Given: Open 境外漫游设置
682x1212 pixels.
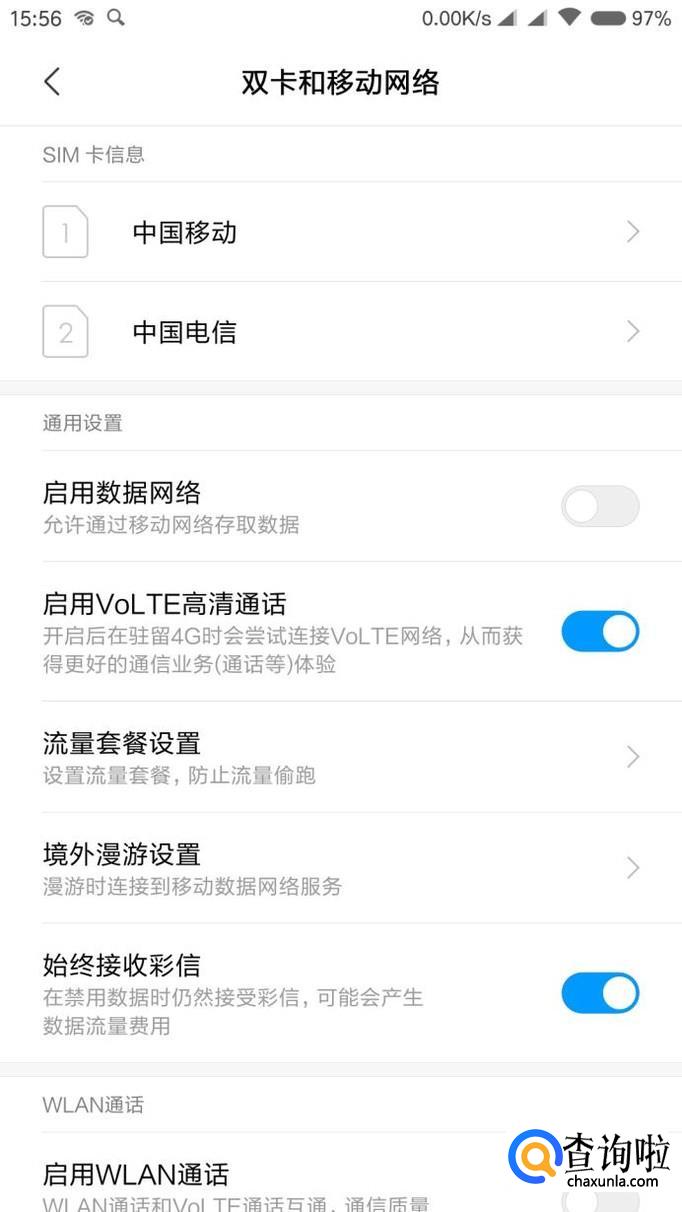Looking at the screenshot, I should (340, 867).
